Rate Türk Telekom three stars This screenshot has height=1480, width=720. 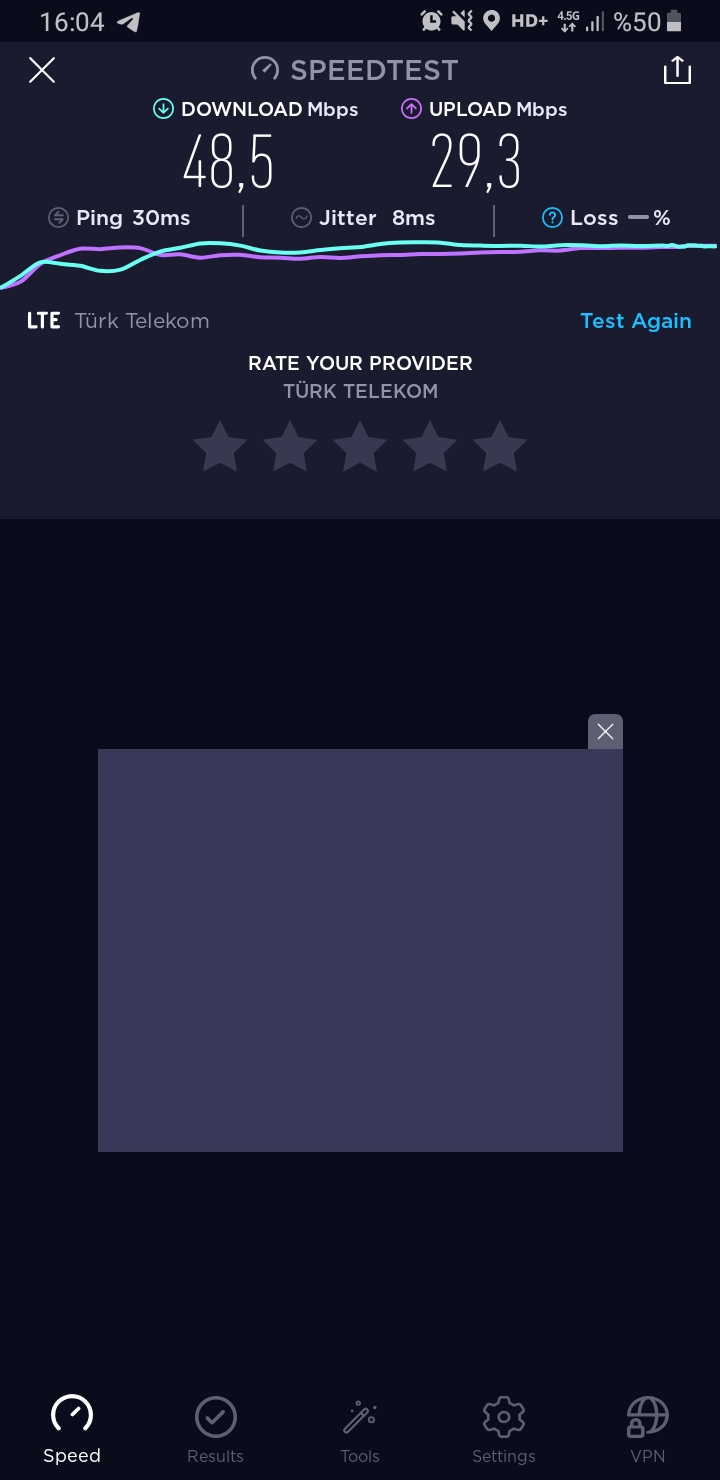coord(359,446)
